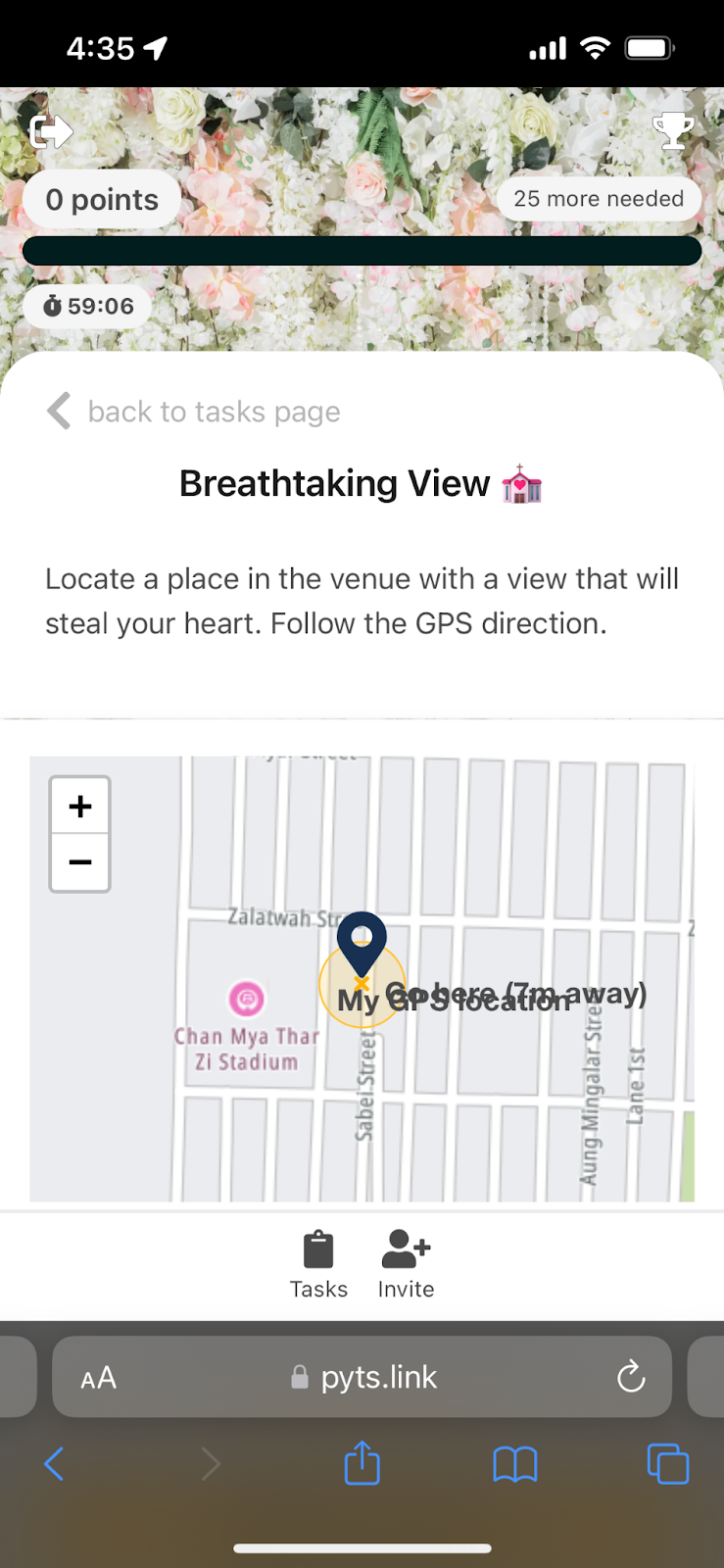Go back to tasks page
This screenshot has width=724, height=1568.
(x=194, y=412)
